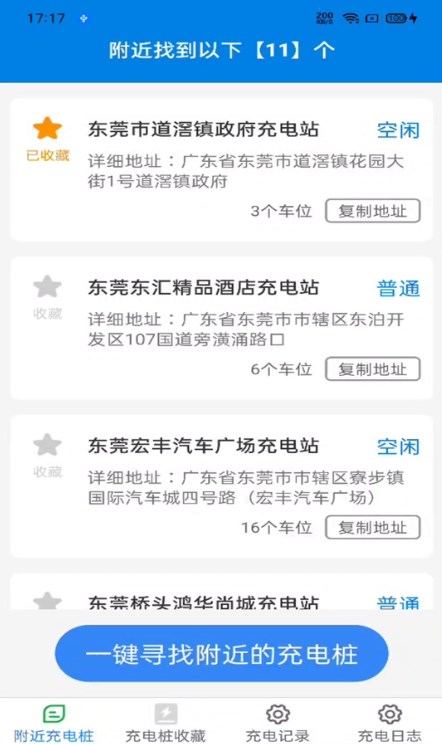Copy address of 东莞宏丰汽车广场充电站
This screenshot has height=744, width=442.
click(373, 527)
